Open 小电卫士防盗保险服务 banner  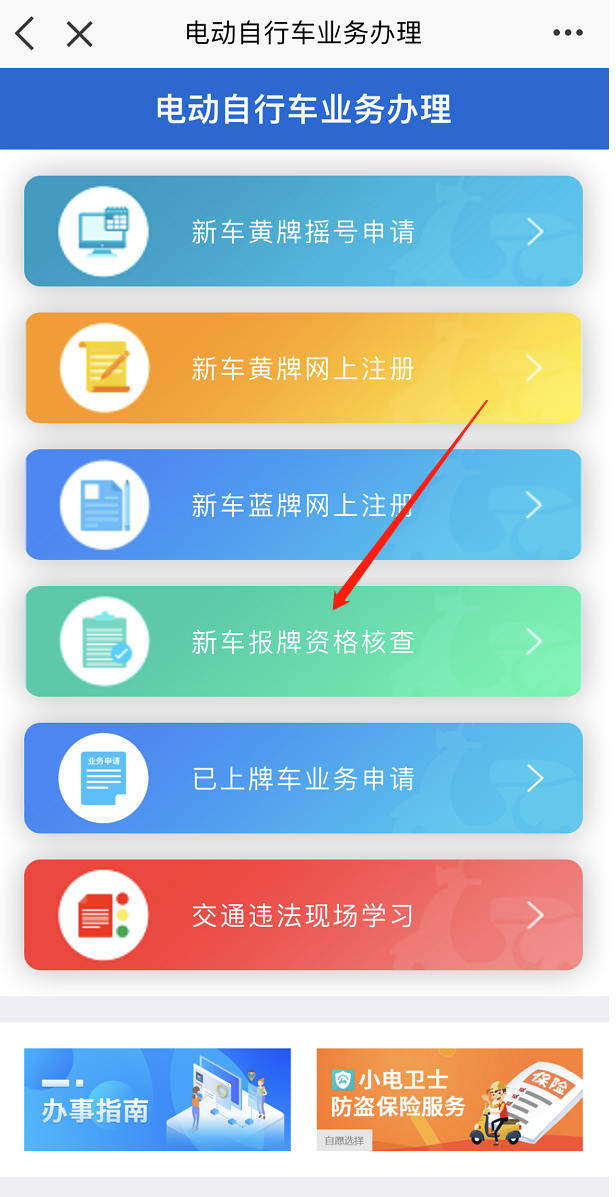click(x=449, y=1099)
